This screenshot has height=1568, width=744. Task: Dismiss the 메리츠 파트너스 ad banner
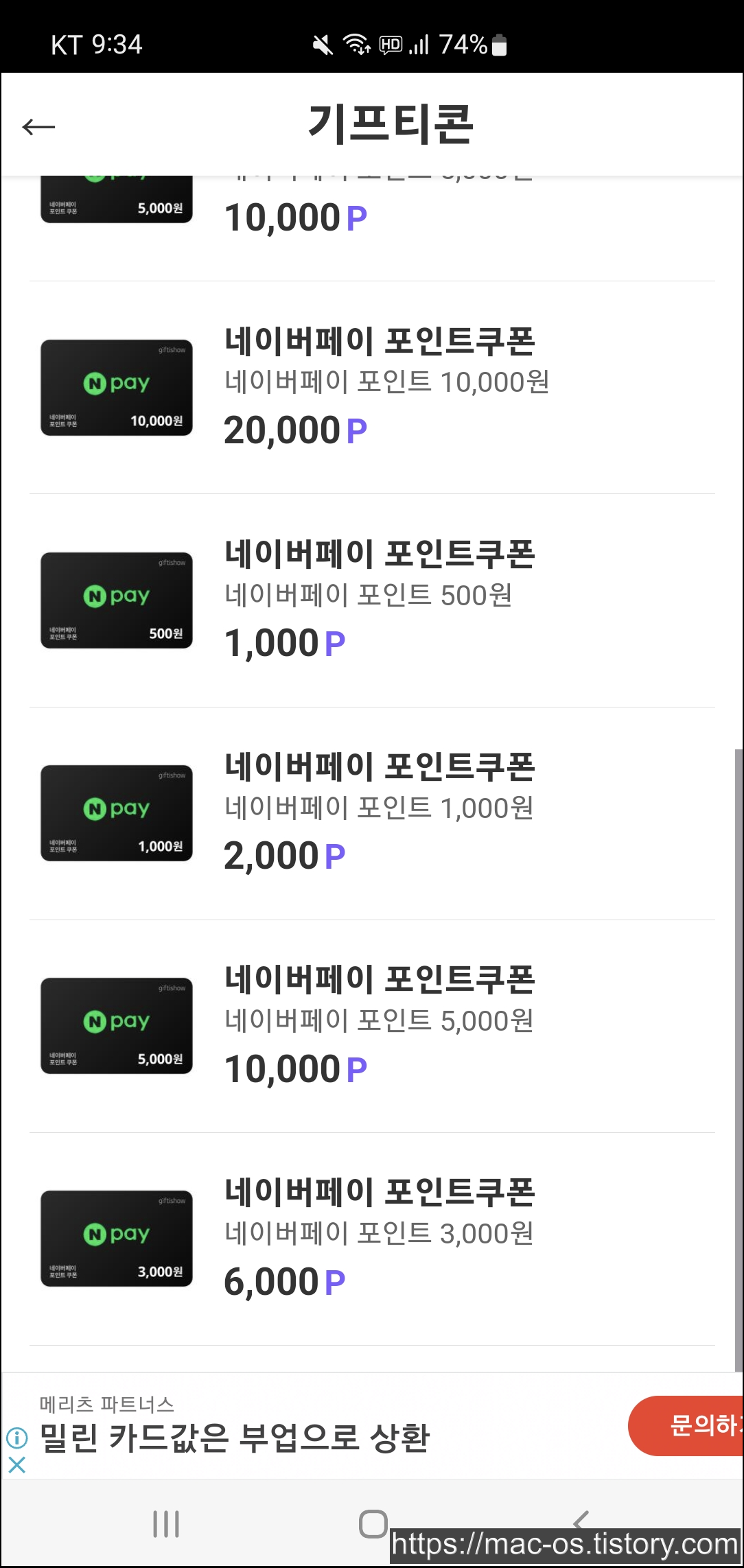(17, 1464)
